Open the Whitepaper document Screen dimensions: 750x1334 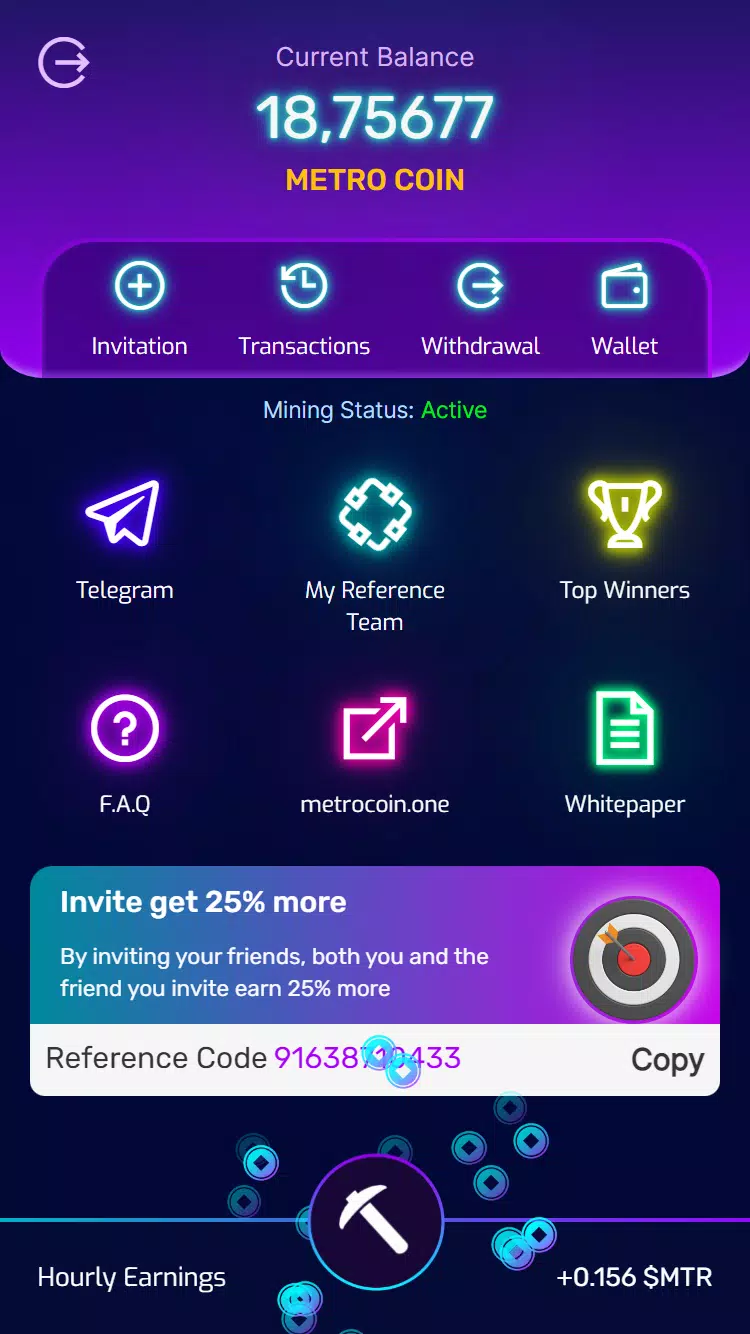(x=624, y=752)
